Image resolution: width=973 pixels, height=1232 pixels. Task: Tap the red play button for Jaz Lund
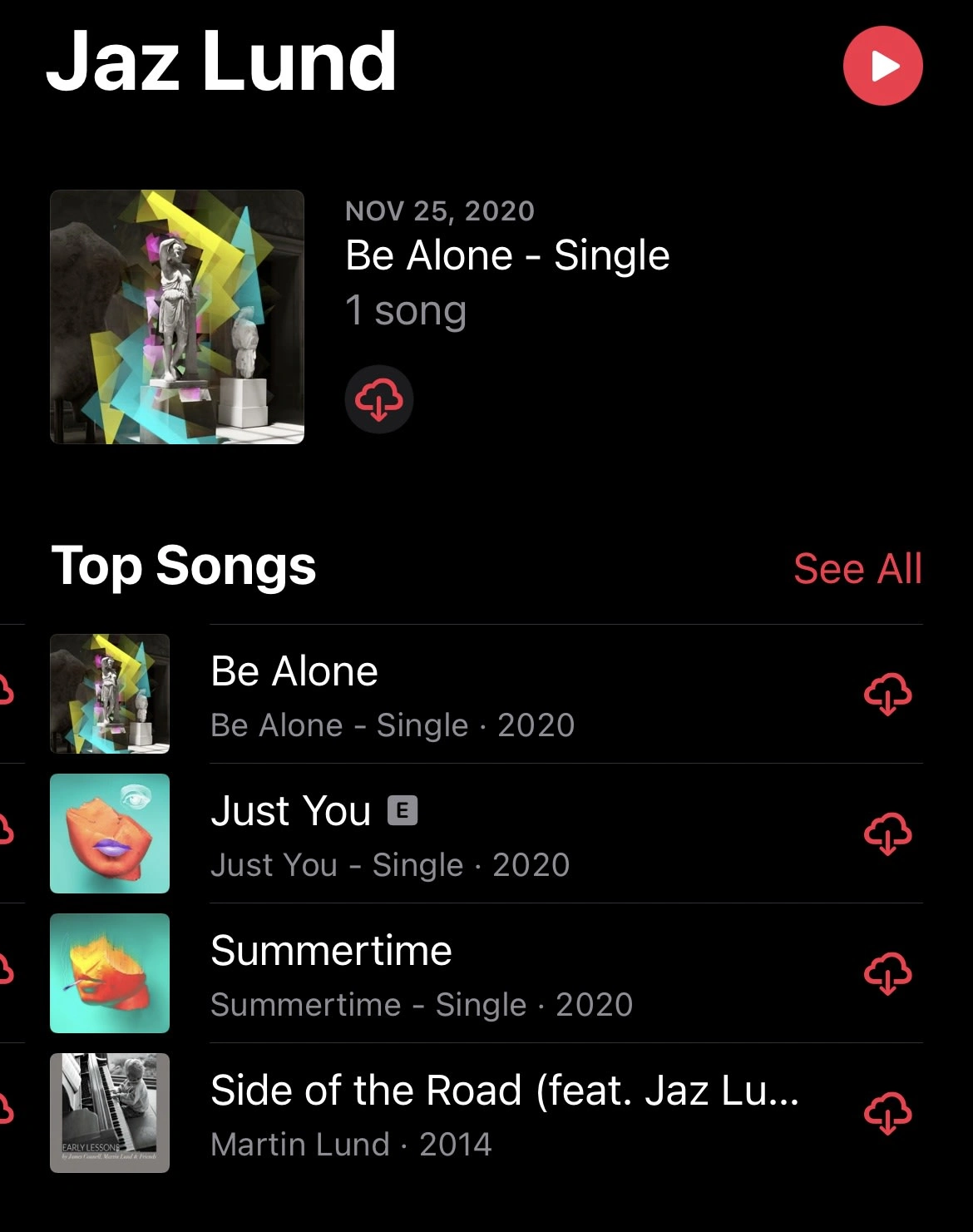click(883, 65)
